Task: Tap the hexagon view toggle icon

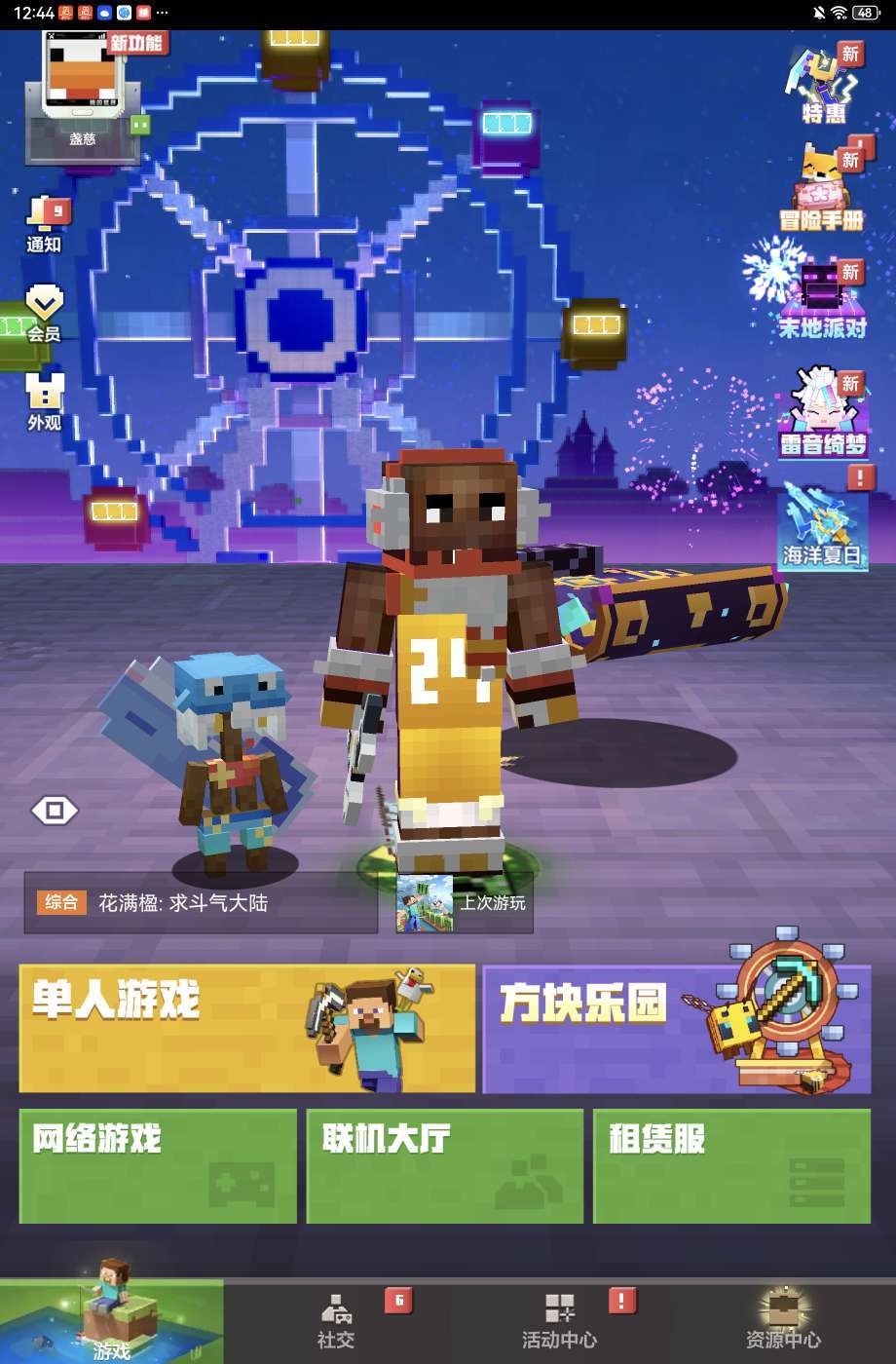Action: [55, 811]
